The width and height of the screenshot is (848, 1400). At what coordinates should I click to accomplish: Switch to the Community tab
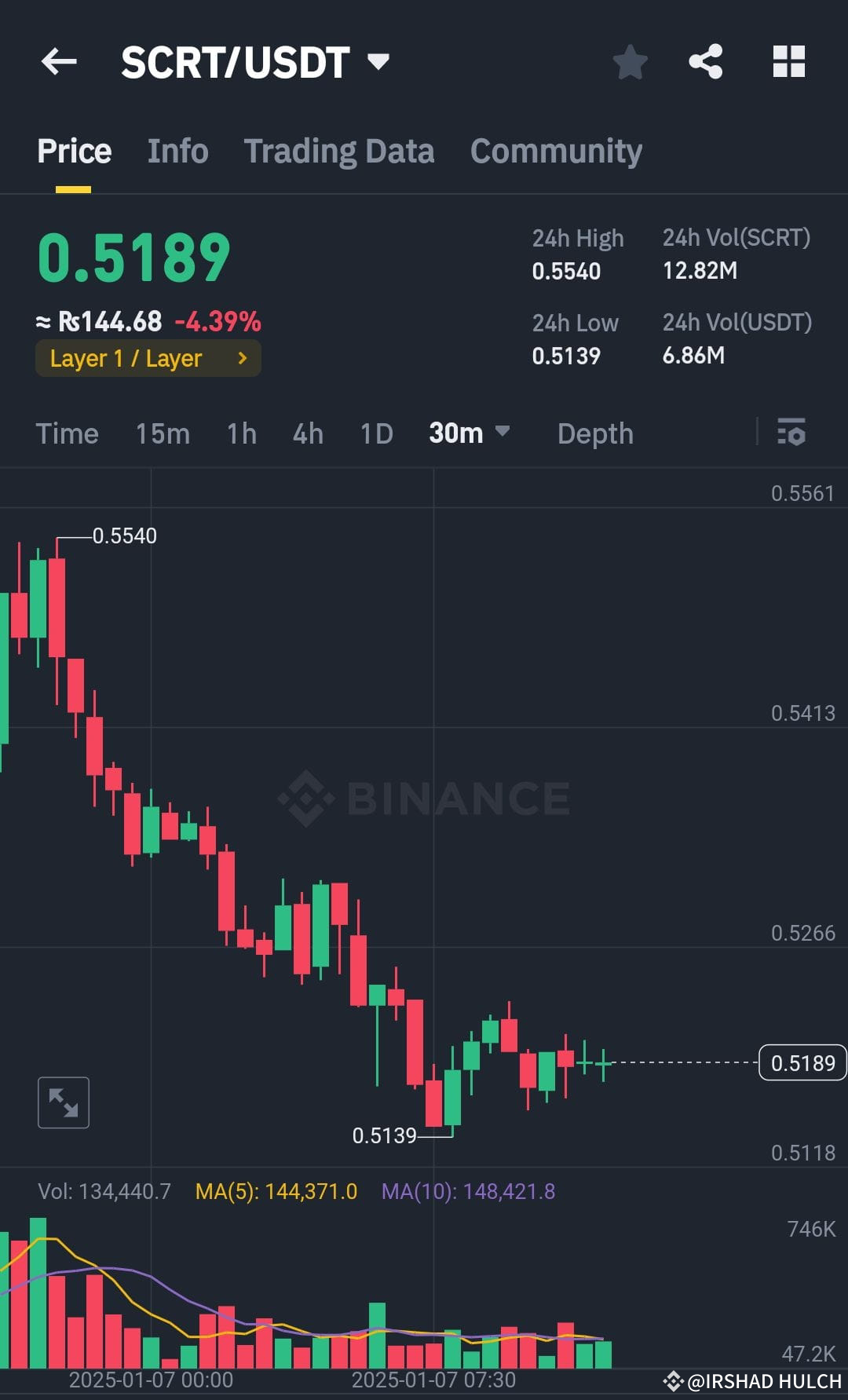point(556,150)
